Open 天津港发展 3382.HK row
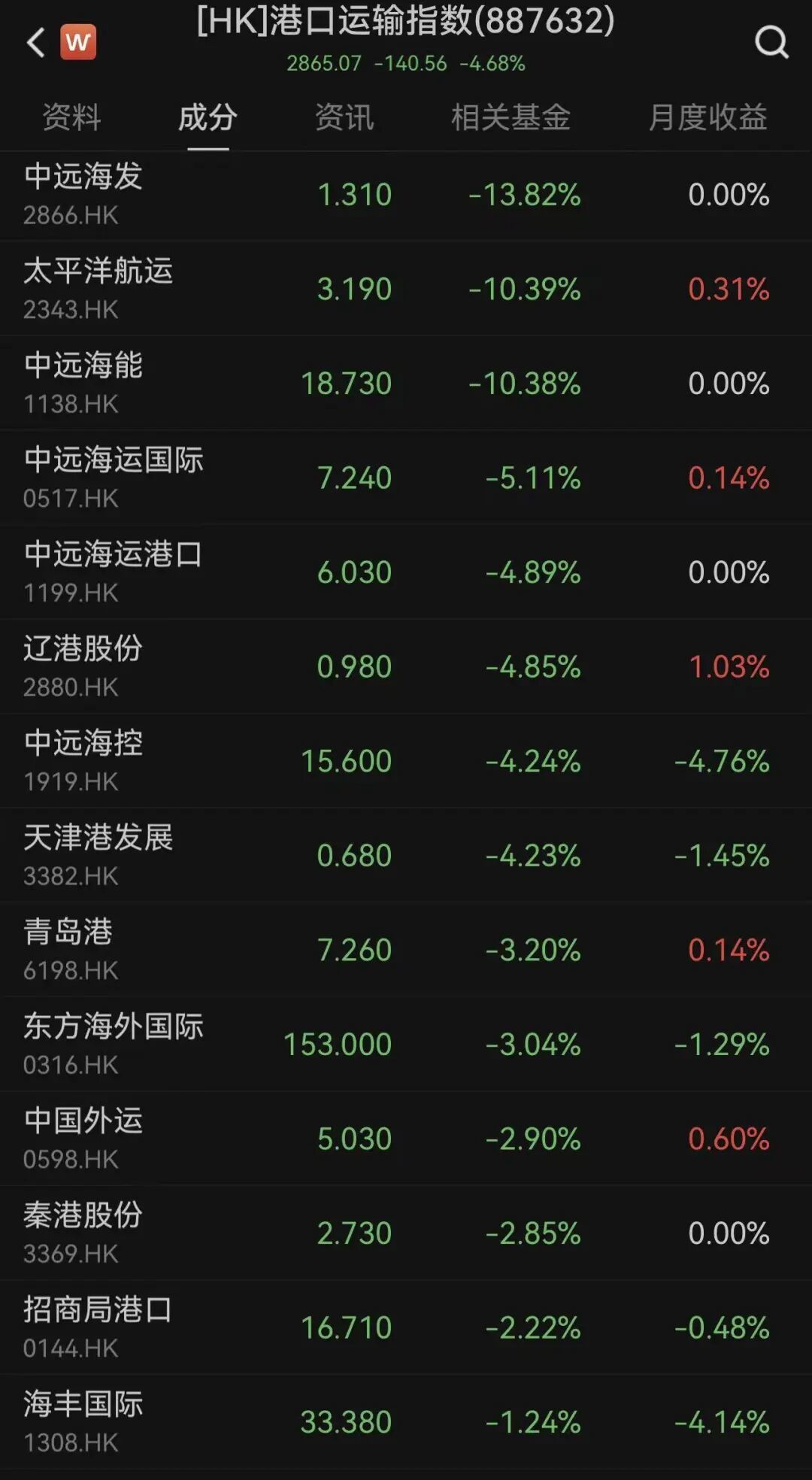Viewport: 812px width, 1480px height. pos(406,855)
